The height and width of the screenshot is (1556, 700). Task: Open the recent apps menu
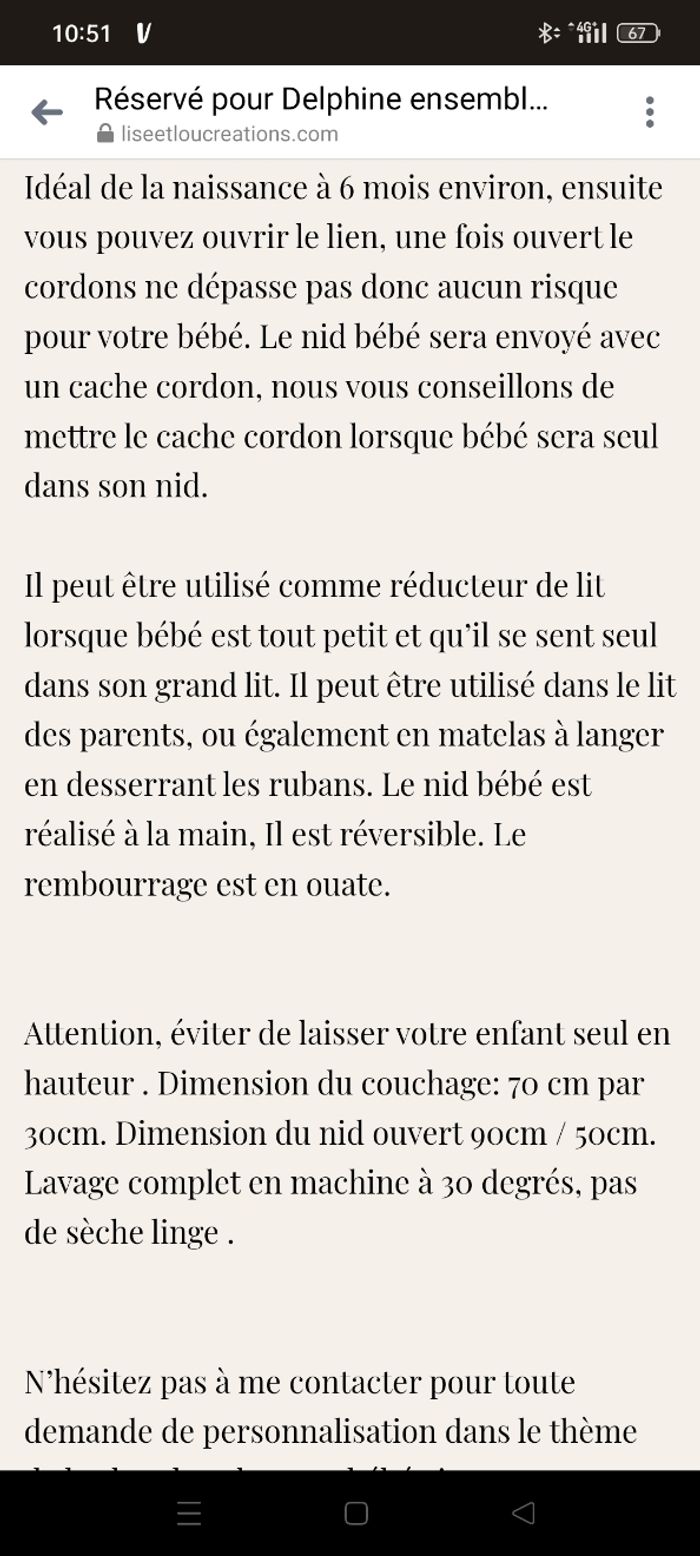point(189,1513)
